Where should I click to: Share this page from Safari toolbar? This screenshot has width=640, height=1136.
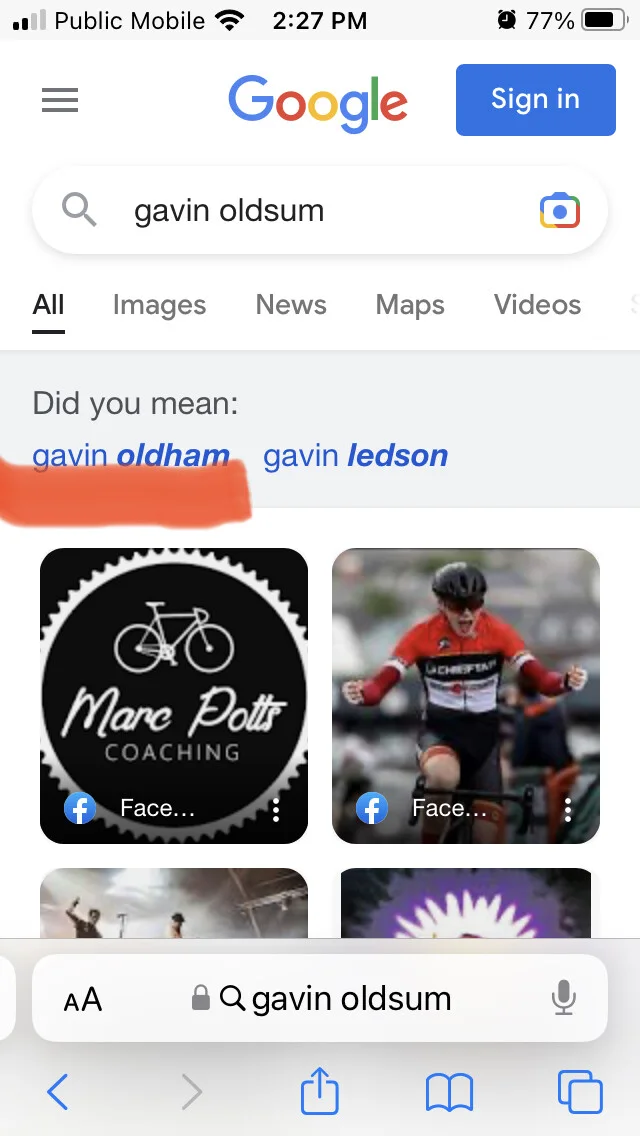tap(320, 1090)
